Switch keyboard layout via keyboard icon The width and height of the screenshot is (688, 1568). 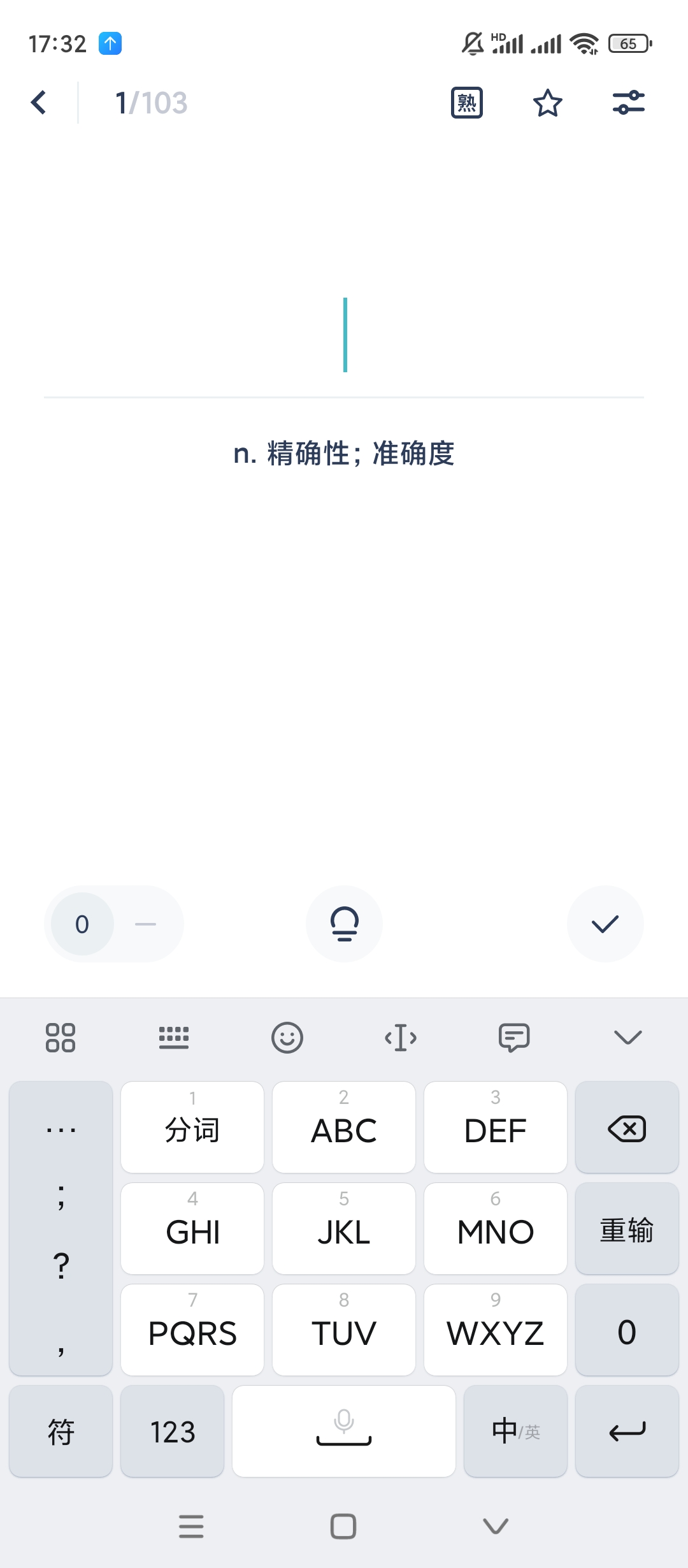pyautogui.click(x=173, y=1038)
